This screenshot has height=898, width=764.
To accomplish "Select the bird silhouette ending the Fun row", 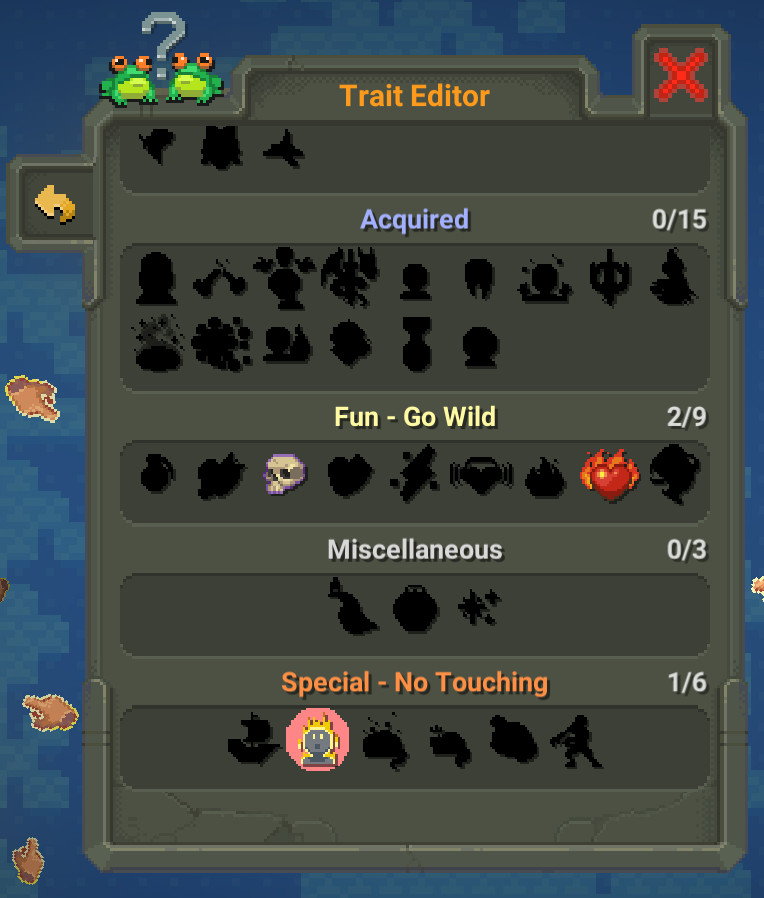I will (673, 475).
